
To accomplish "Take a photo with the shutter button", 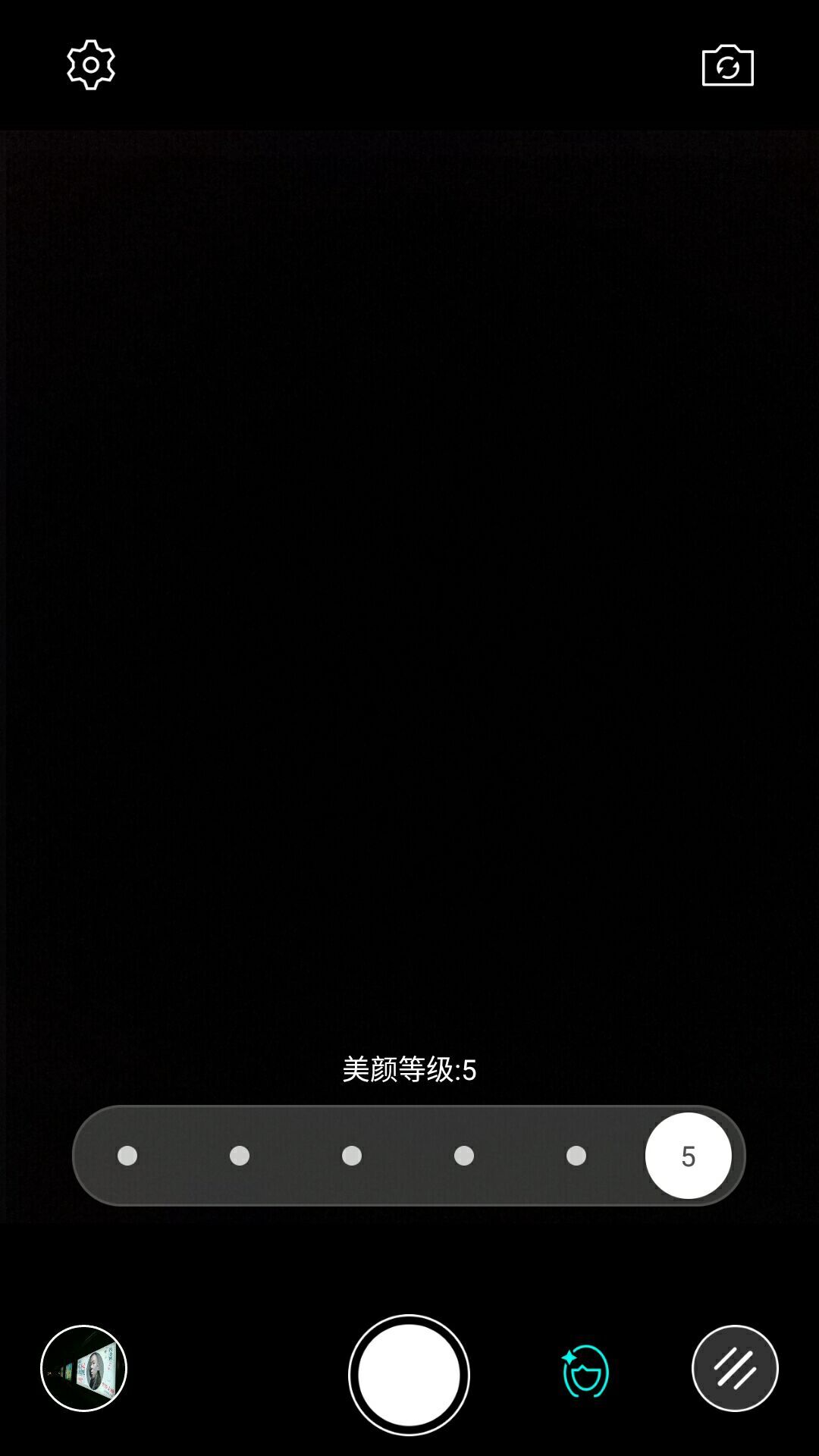I will point(409,1374).
